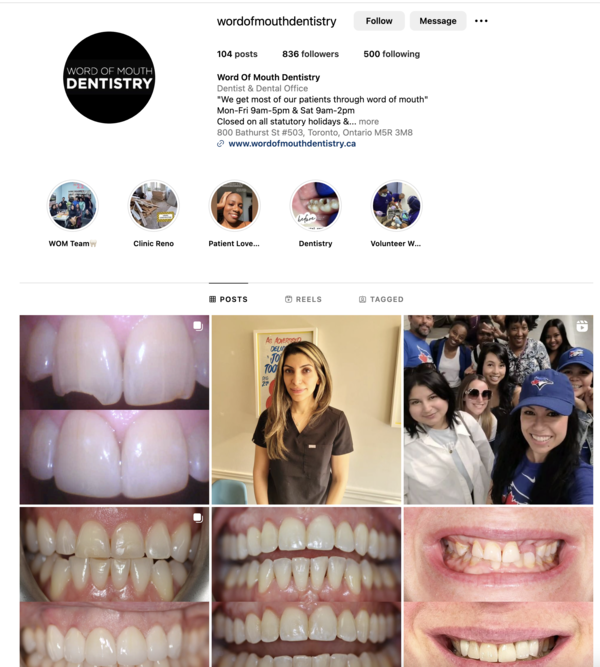View the 836 followers list

(310, 54)
